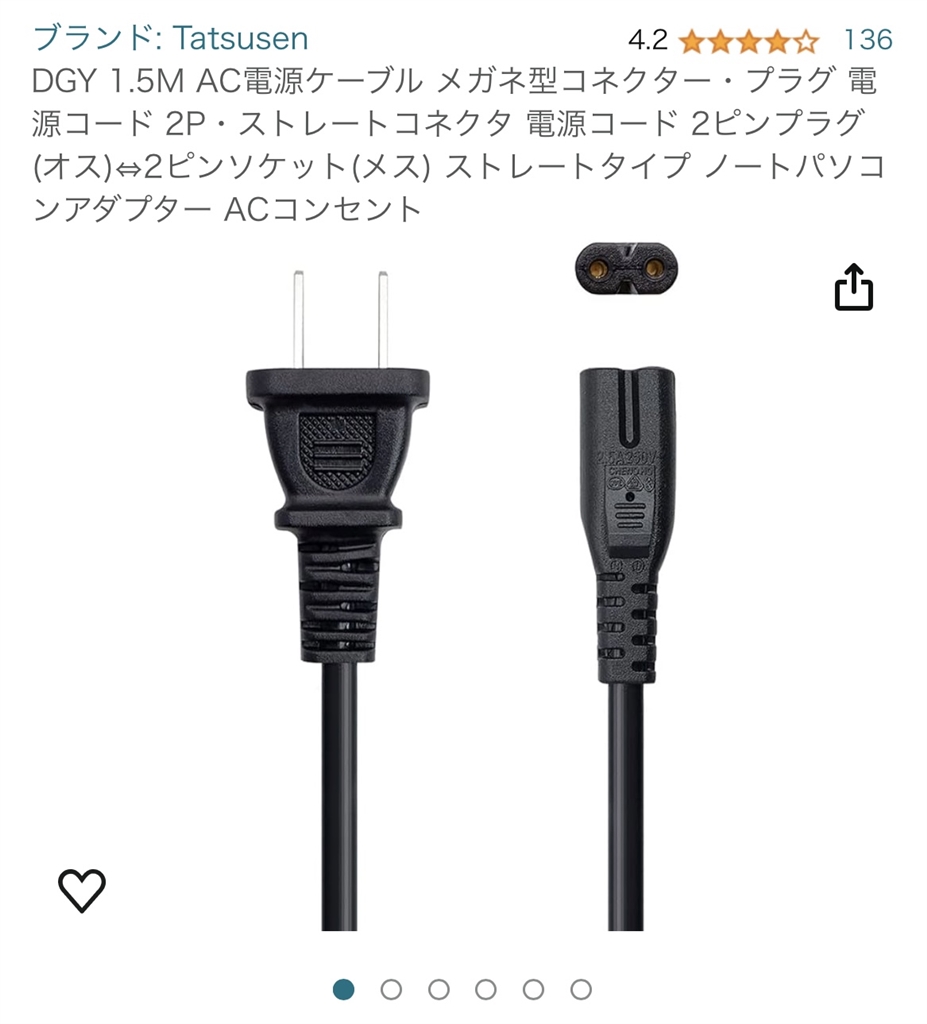Viewport: 927px width, 1024px height.
Task: Jump to the second image dot
Action: click(x=391, y=990)
